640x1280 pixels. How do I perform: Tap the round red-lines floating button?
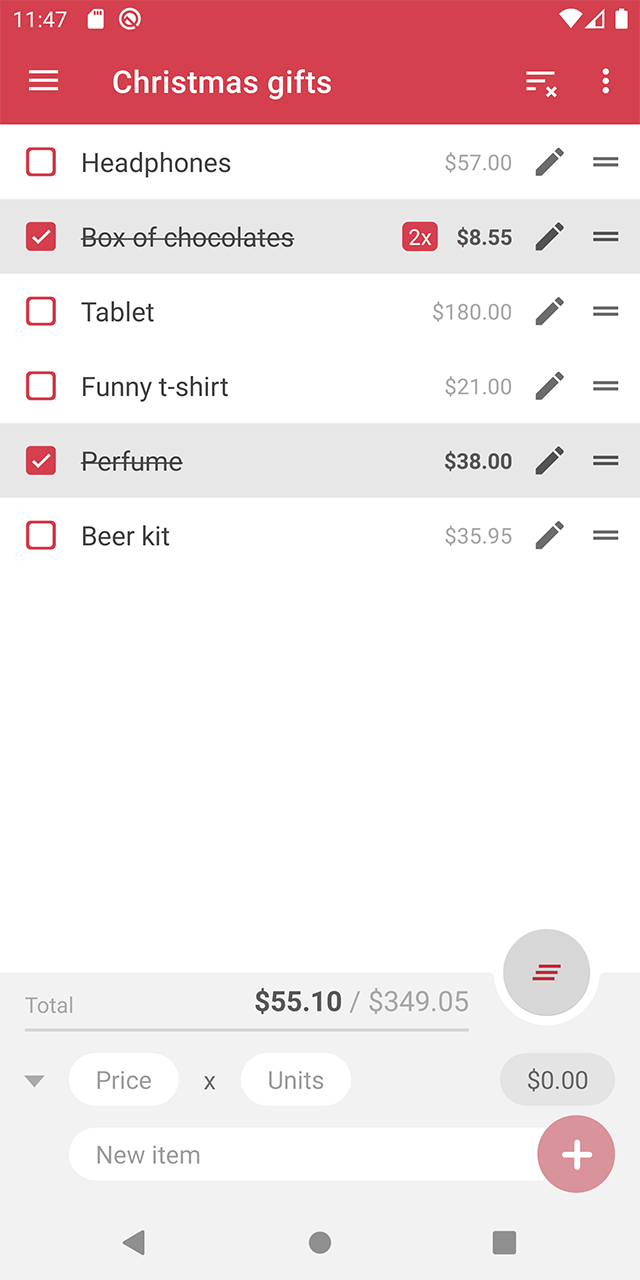tap(547, 972)
